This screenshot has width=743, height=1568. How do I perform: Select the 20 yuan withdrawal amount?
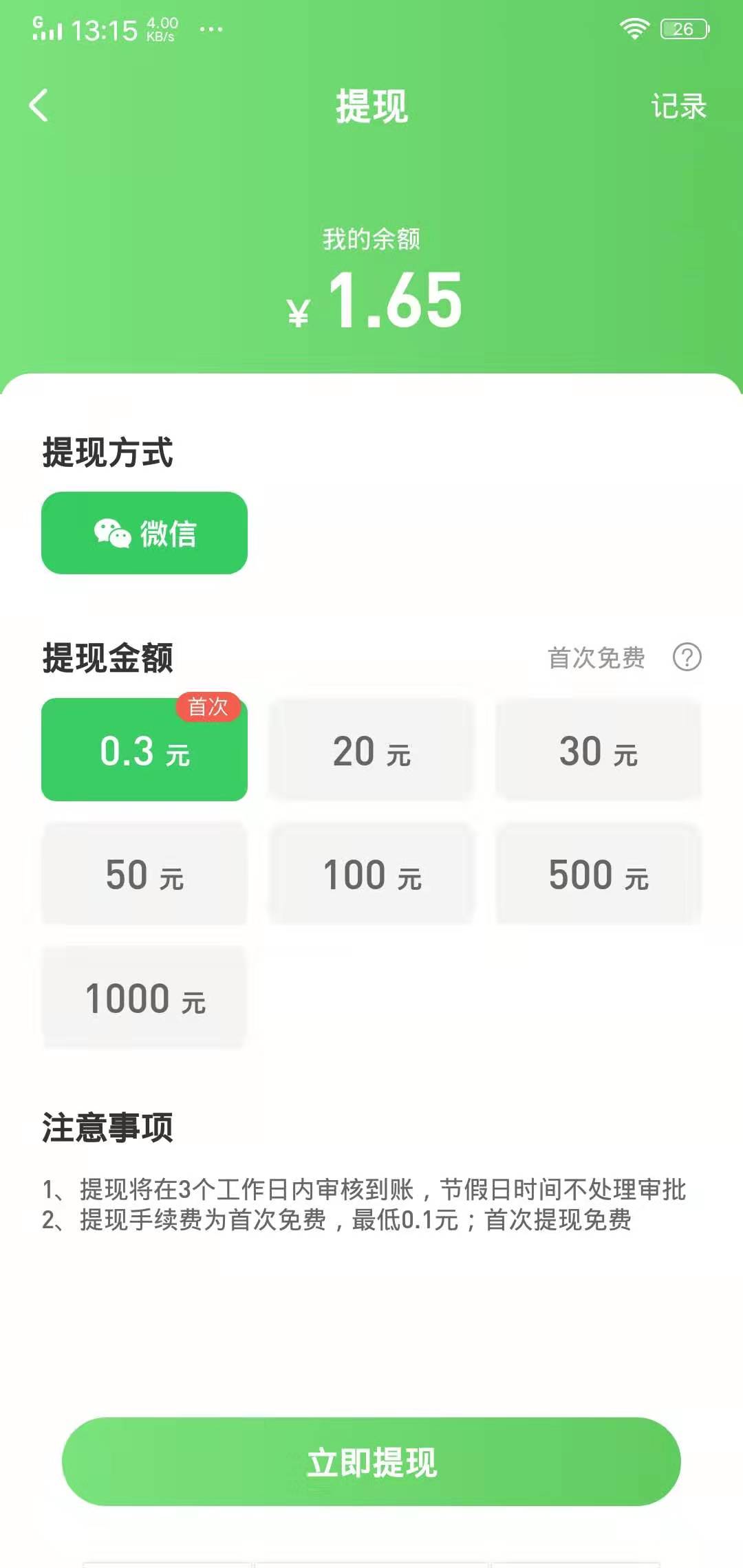coord(371,751)
